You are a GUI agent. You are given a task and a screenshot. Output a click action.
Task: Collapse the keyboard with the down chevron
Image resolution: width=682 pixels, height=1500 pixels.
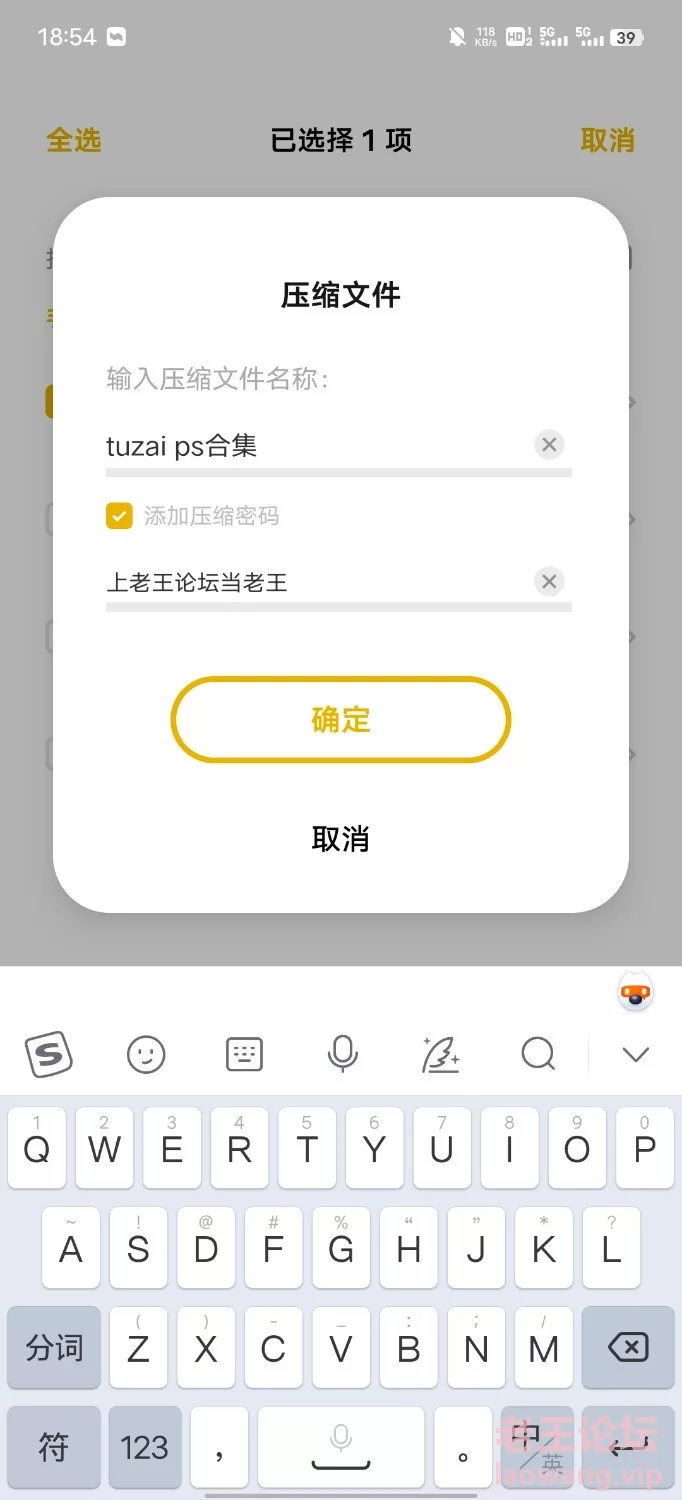[636, 1054]
